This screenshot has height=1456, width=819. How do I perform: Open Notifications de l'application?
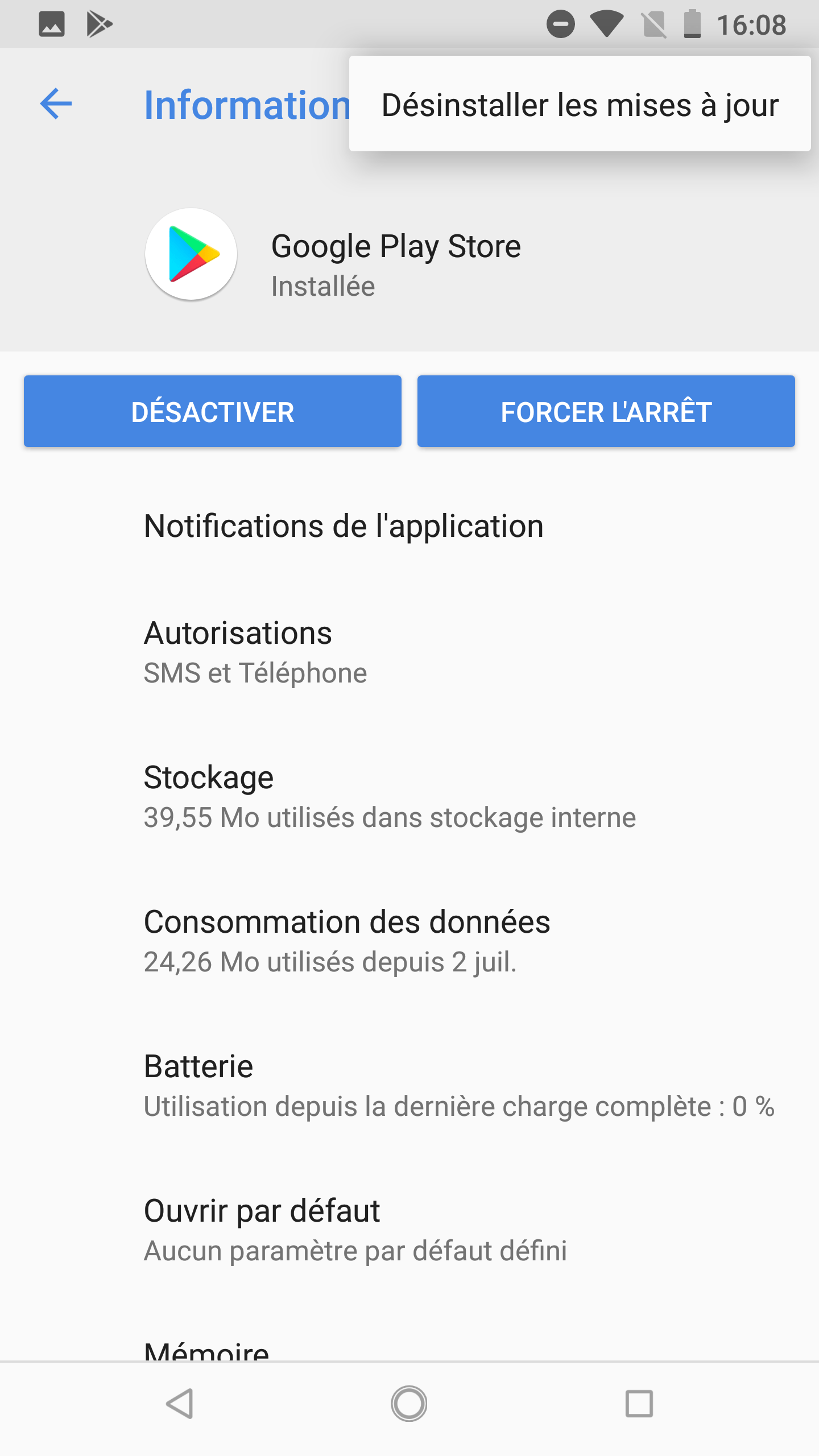tap(409, 526)
